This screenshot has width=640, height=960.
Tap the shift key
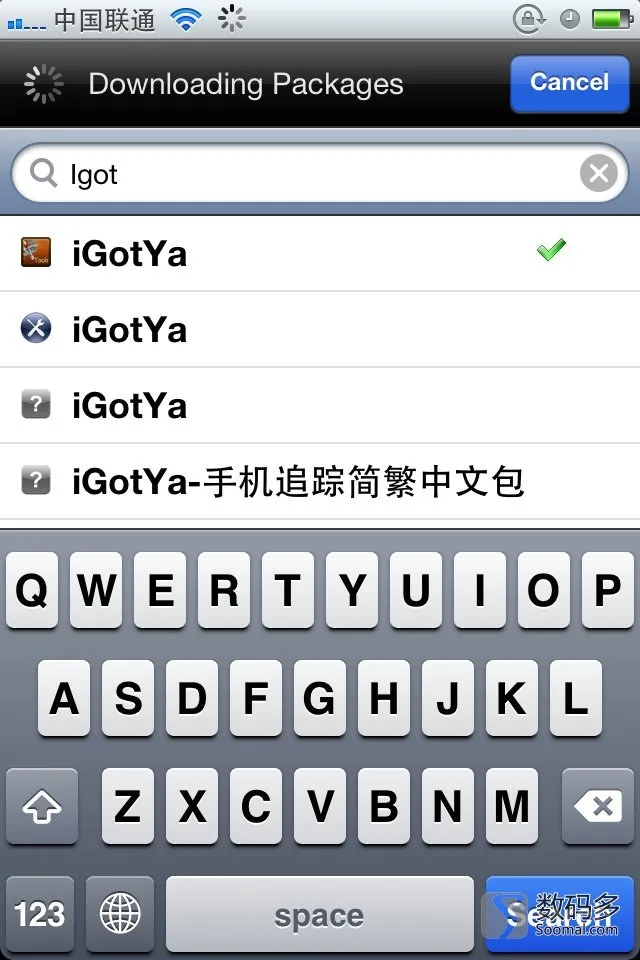41,806
